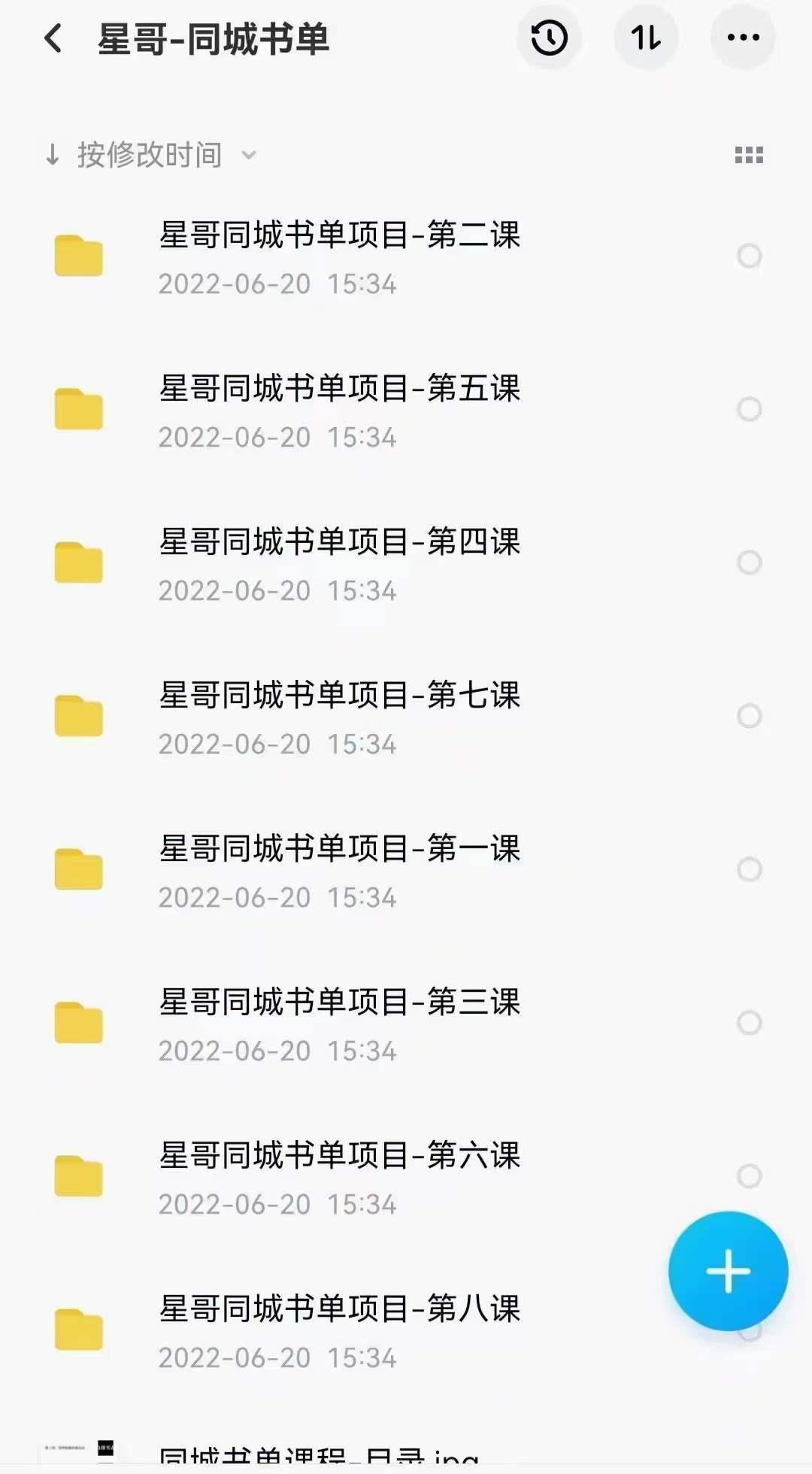
Task: Expand the 按修改时间 sort dropdown
Action: click(150, 156)
